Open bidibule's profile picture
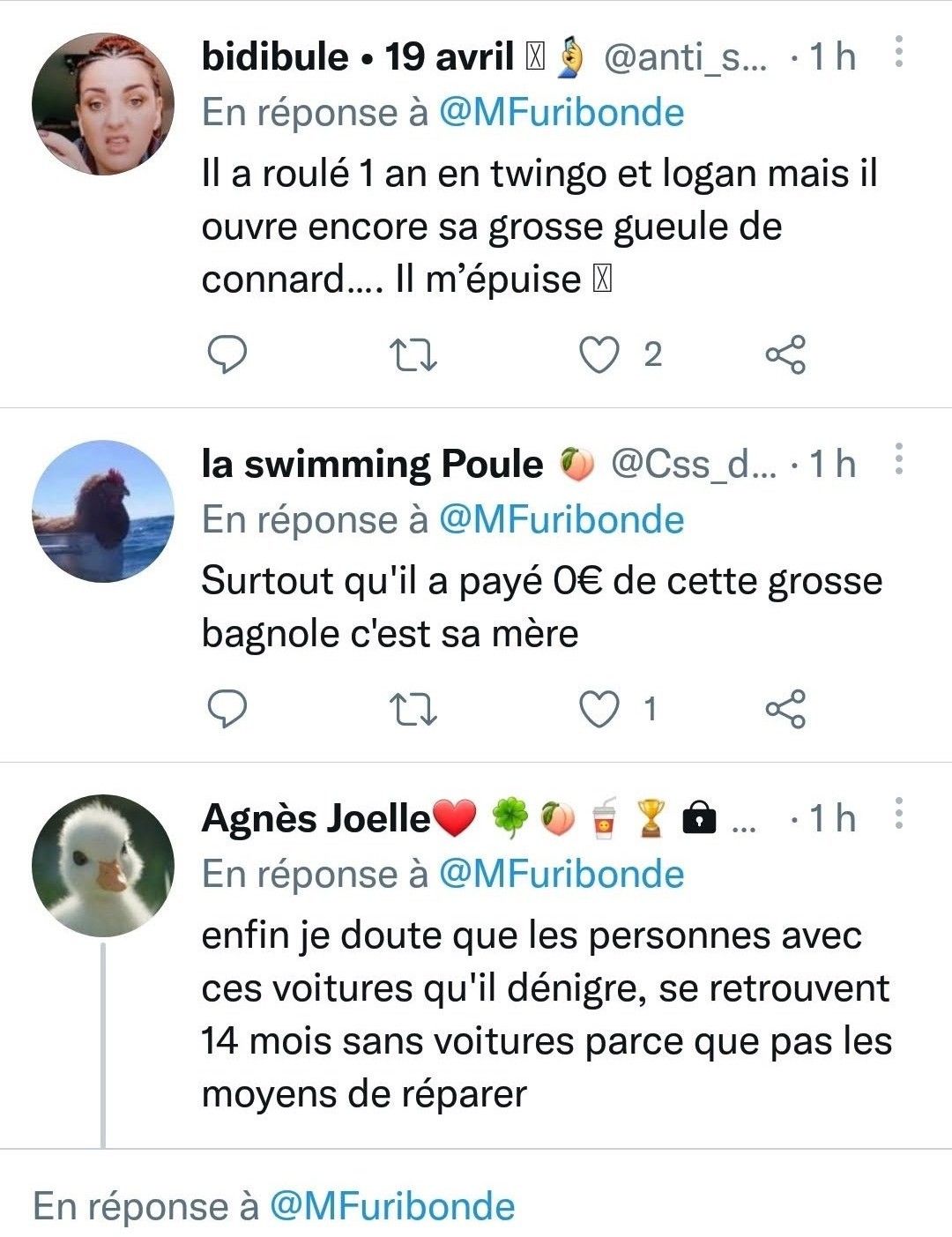 103,104
